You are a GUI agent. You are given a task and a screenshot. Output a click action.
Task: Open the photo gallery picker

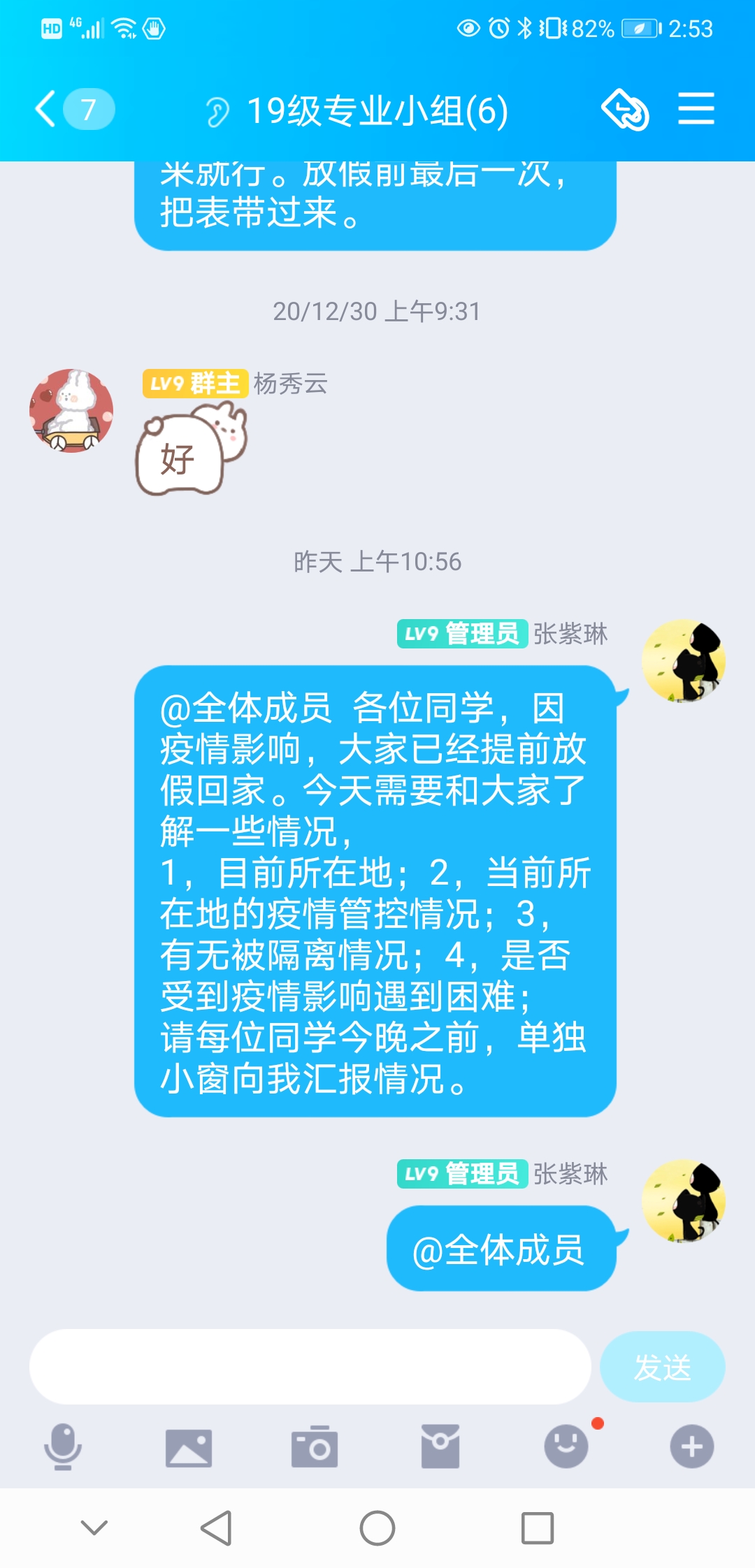pos(189,1446)
